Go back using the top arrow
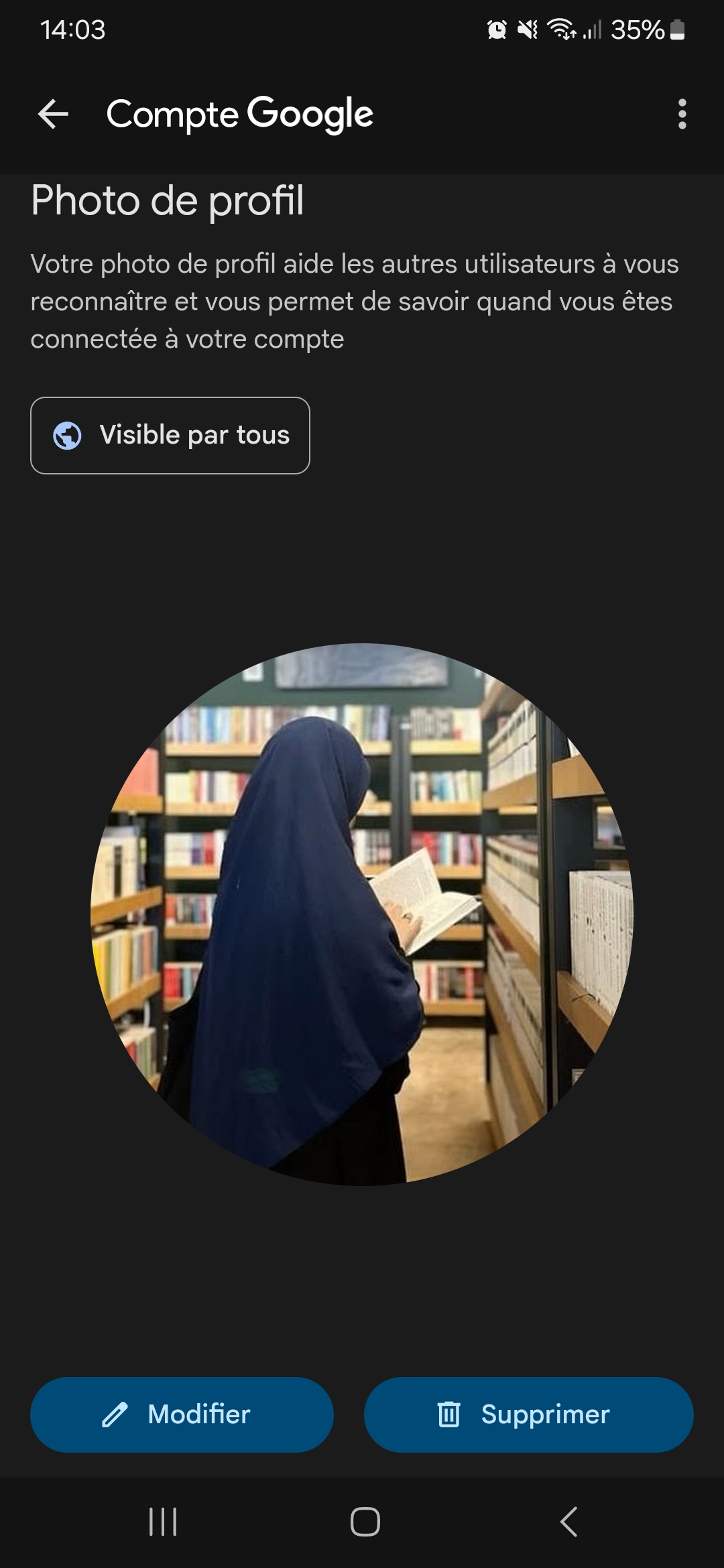The image size is (724, 1568). click(54, 114)
